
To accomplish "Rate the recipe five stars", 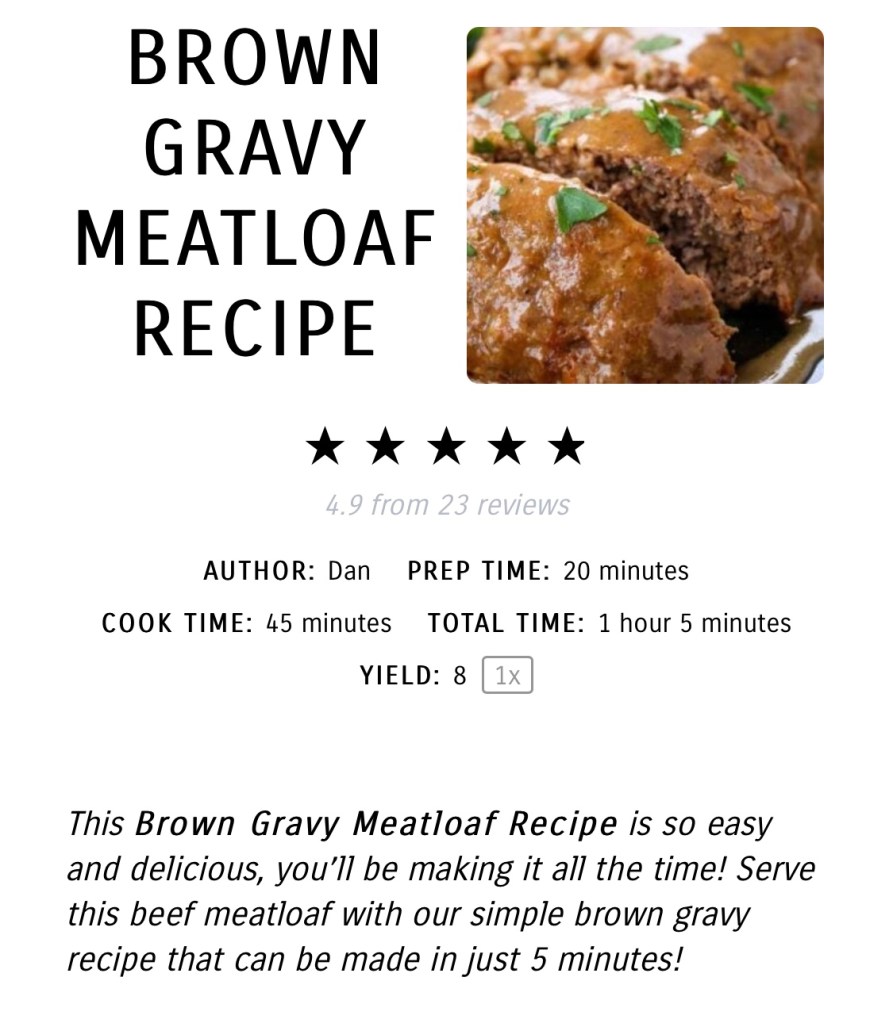I will [567, 447].
